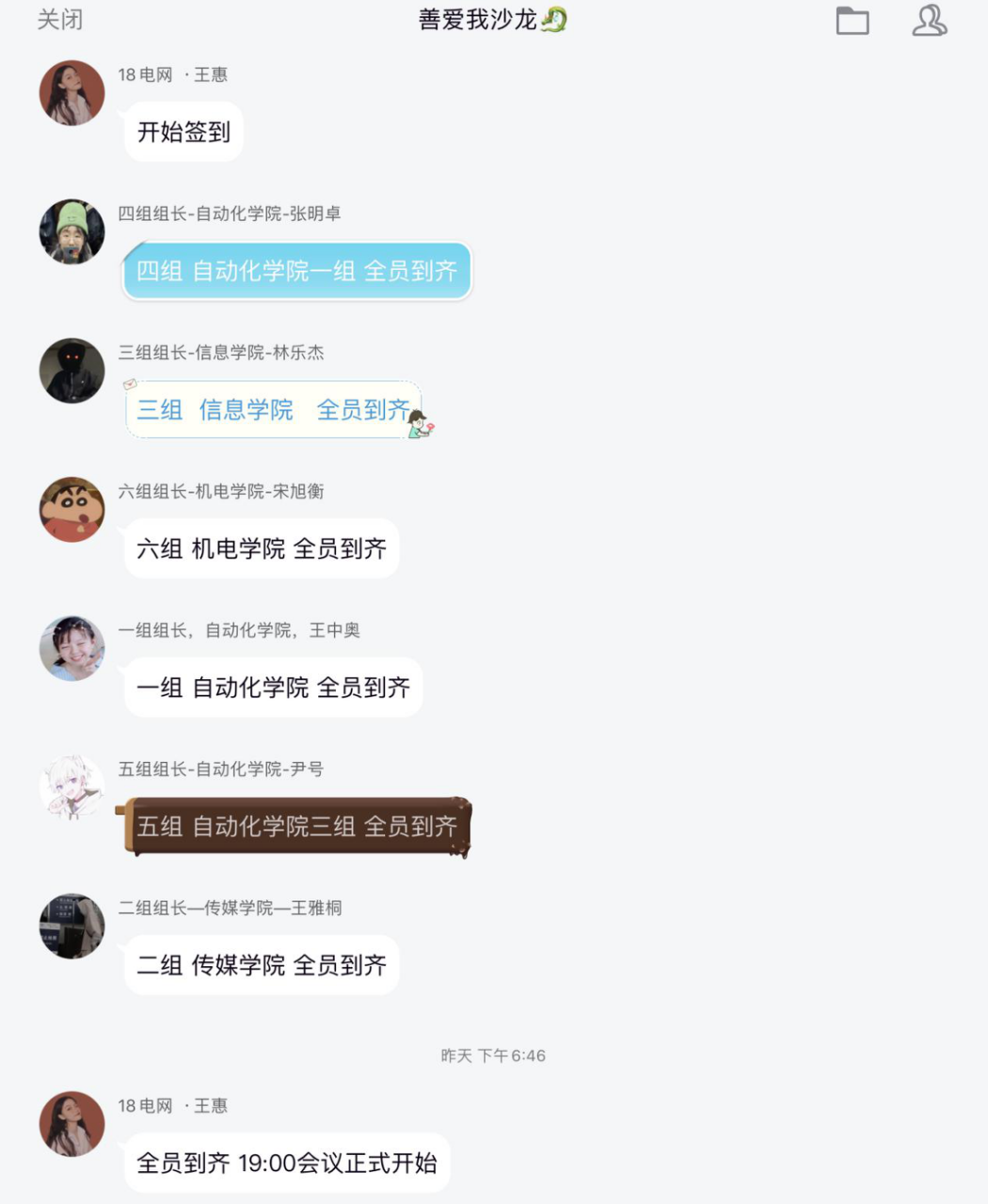Viewport: 988px width, 1204px height.
Task: Tap 王惠's avatar above 开始签到
Action: pos(72,93)
